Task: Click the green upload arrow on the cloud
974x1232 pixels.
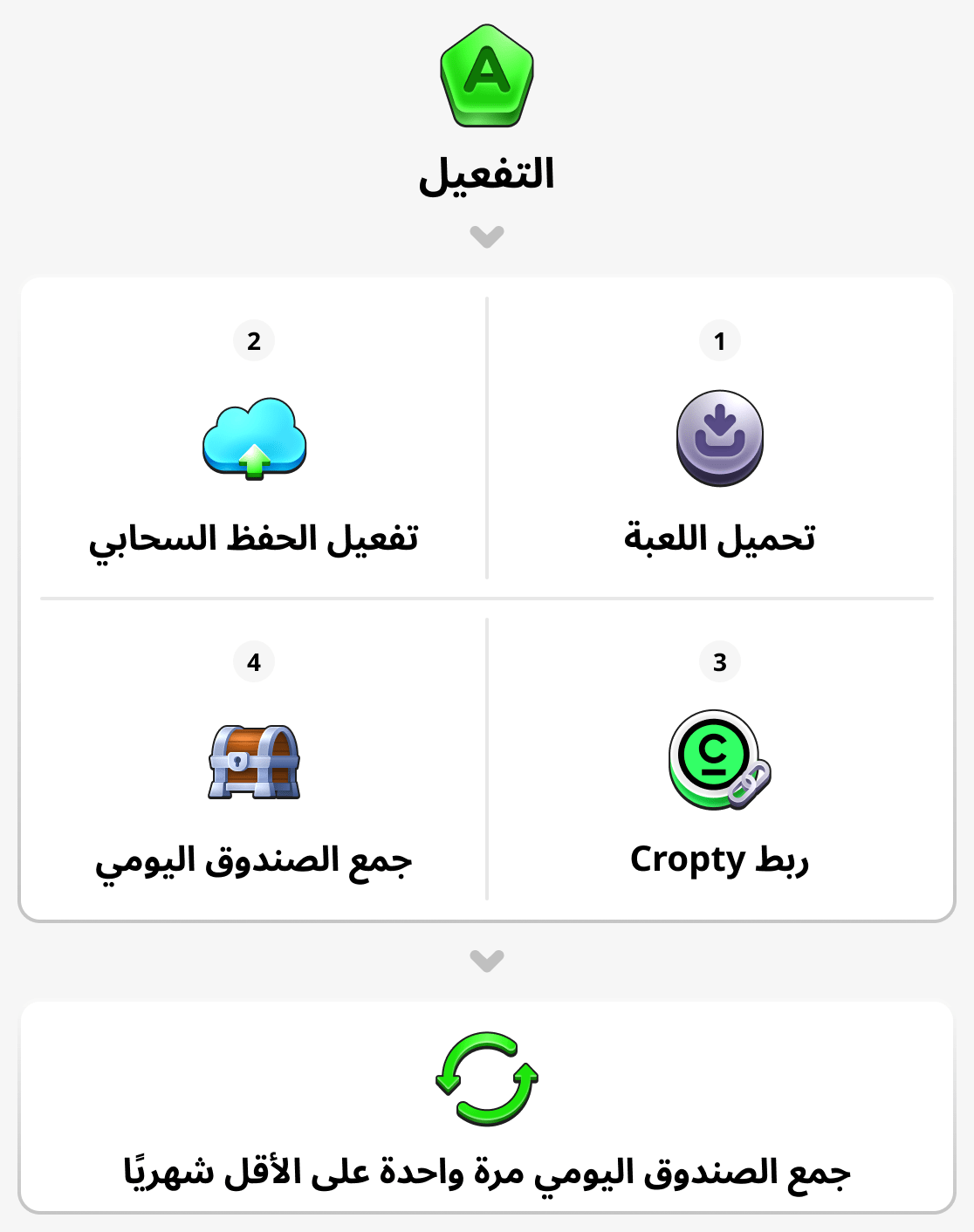Action: [x=254, y=462]
